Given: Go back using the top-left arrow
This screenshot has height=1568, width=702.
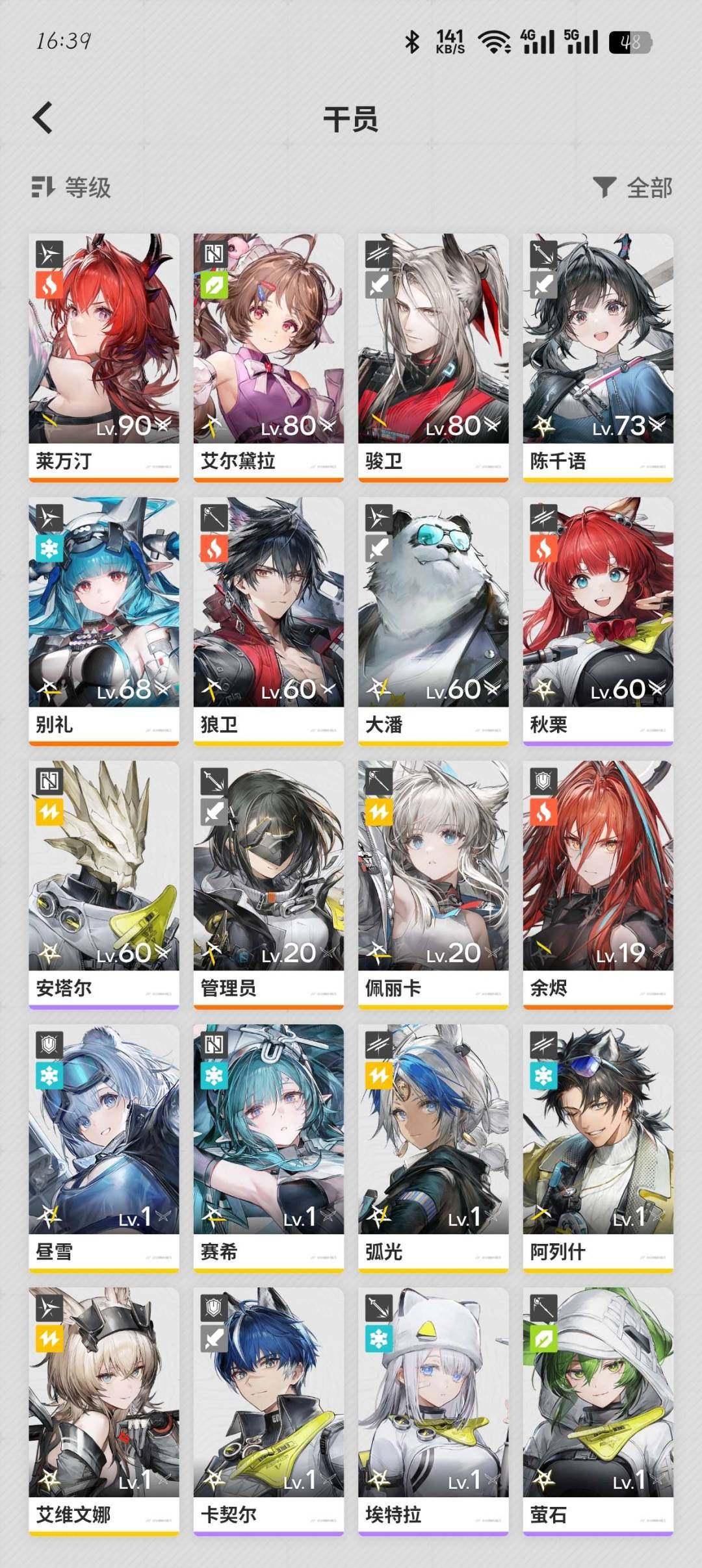Looking at the screenshot, I should click(x=43, y=118).
